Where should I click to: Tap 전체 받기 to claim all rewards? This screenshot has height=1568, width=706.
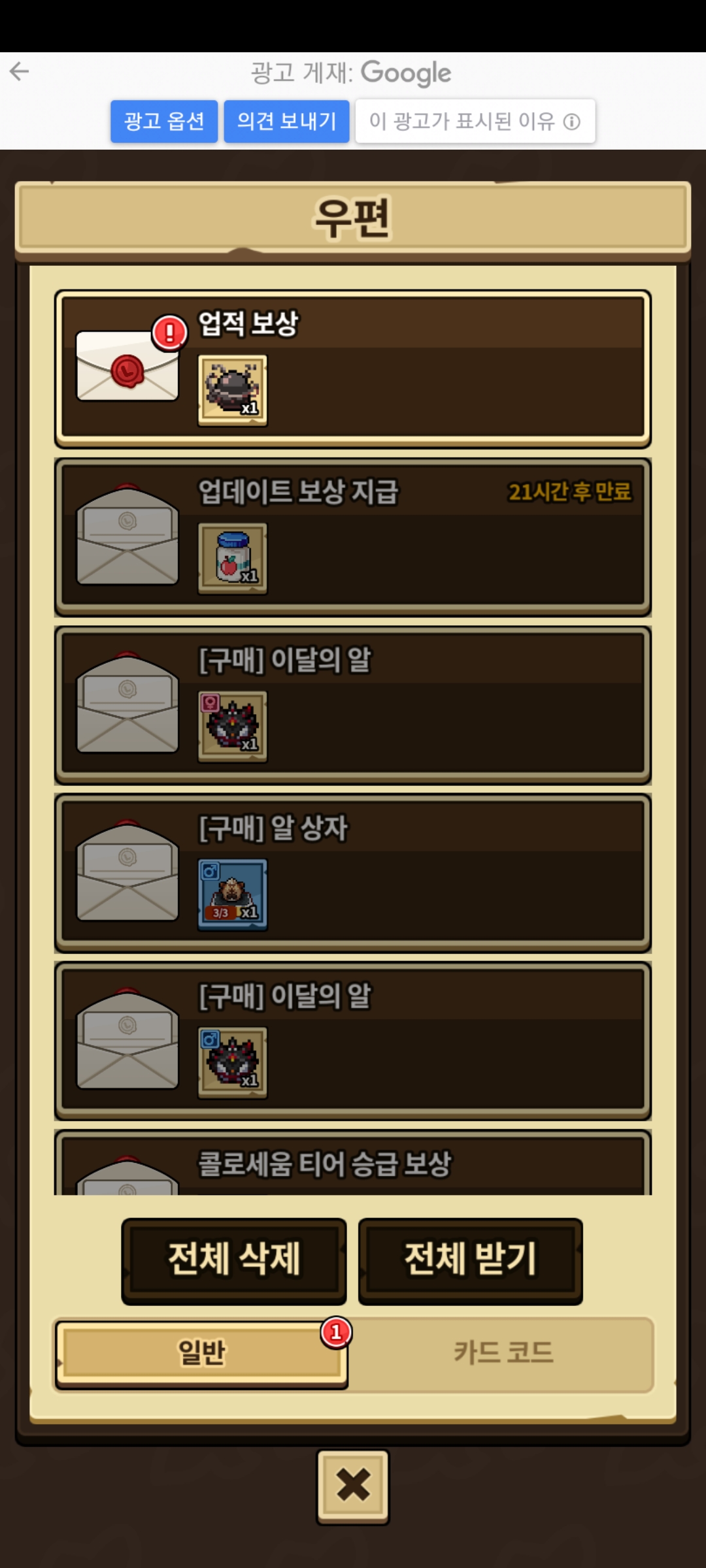[470, 1260]
